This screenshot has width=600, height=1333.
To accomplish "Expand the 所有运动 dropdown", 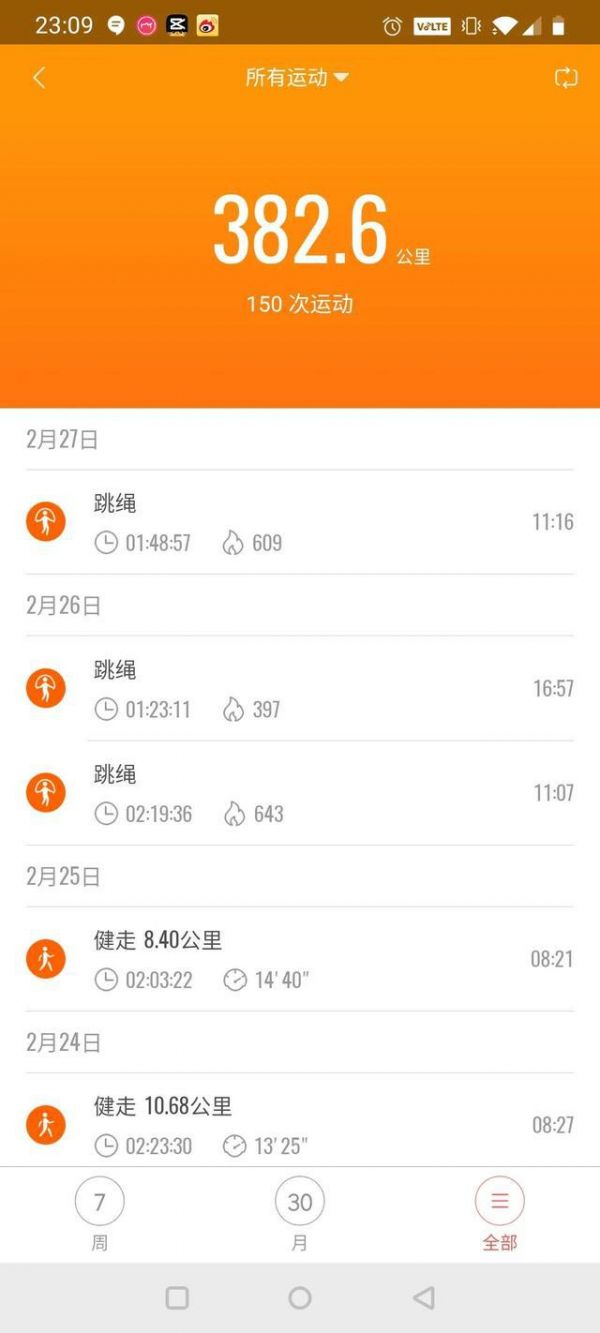I will click(297, 78).
